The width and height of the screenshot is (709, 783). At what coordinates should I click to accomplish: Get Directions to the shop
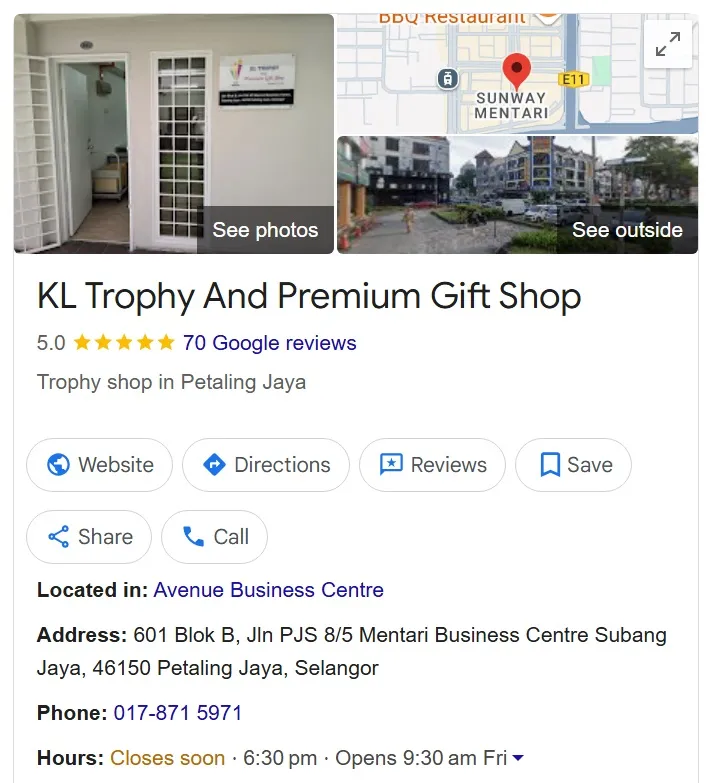tap(266, 465)
